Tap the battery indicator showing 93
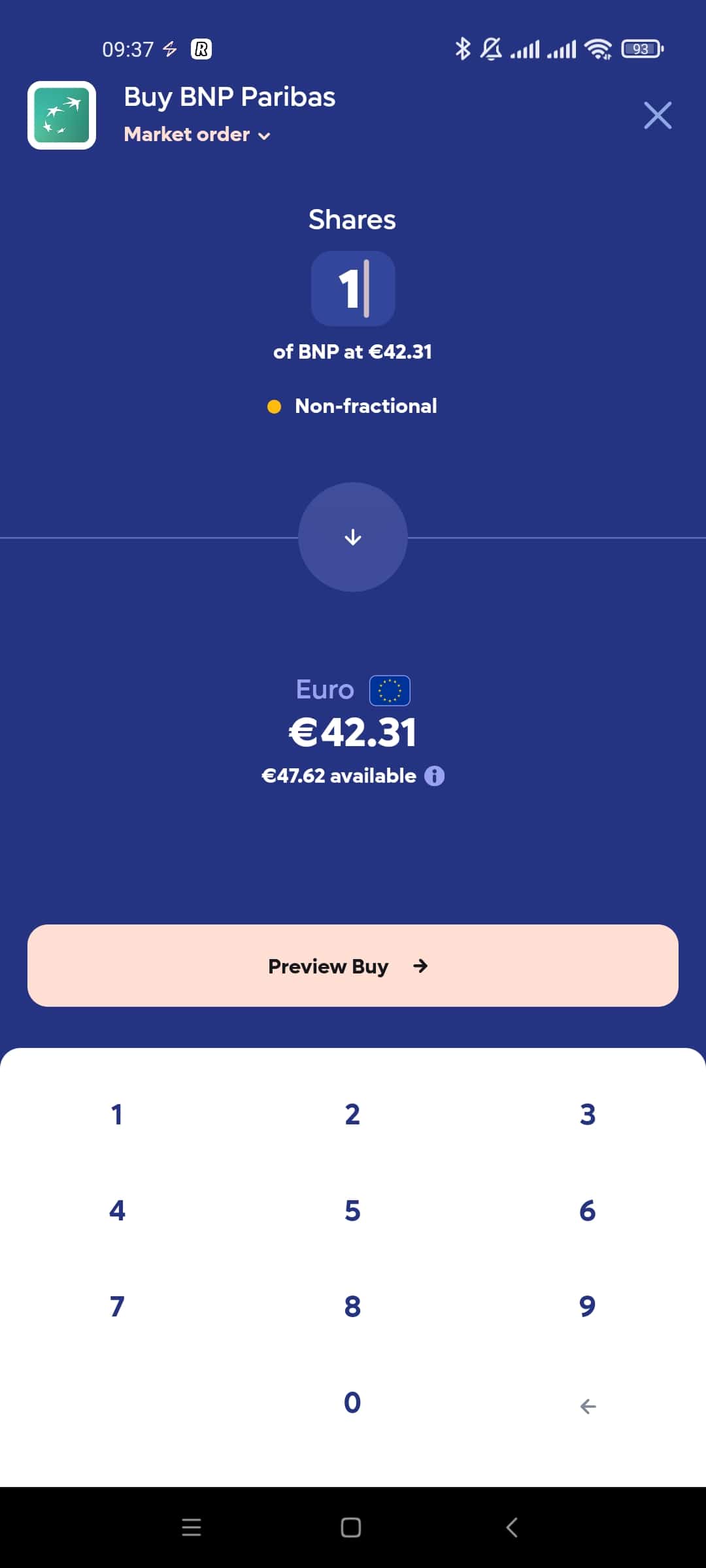Screen dimensions: 706x1568 pyautogui.click(x=641, y=48)
